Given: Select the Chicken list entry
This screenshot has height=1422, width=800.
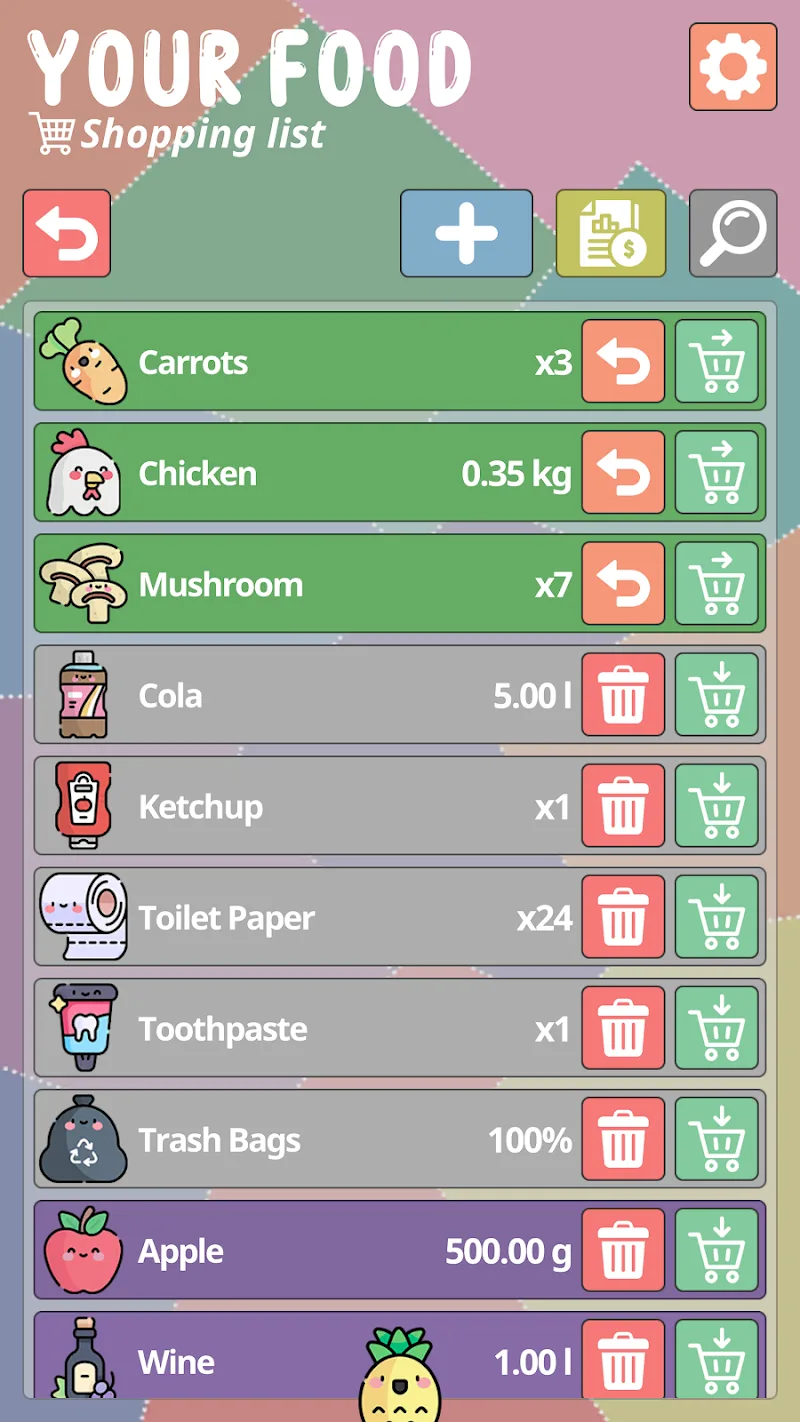Looking at the screenshot, I should click(x=300, y=473).
